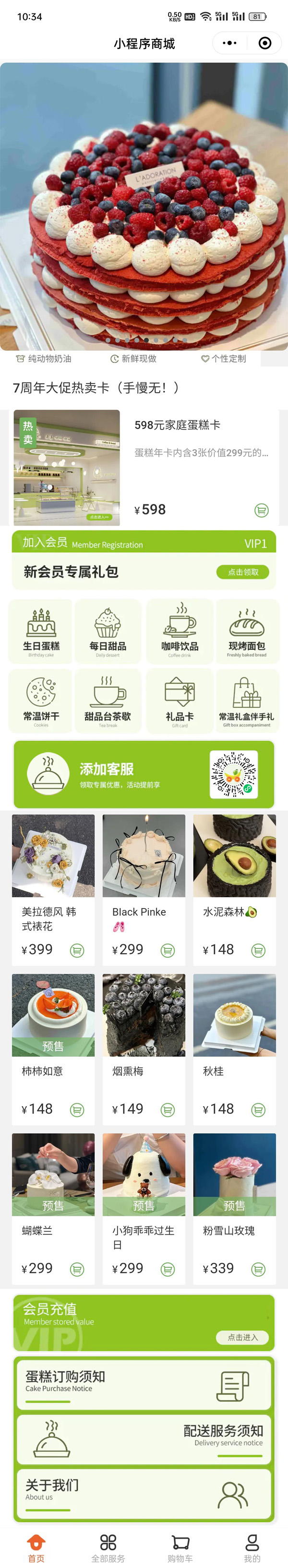Screen dimensions: 288x1568
Task: Go to the 购物车 tab
Action: tap(180, 1547)
